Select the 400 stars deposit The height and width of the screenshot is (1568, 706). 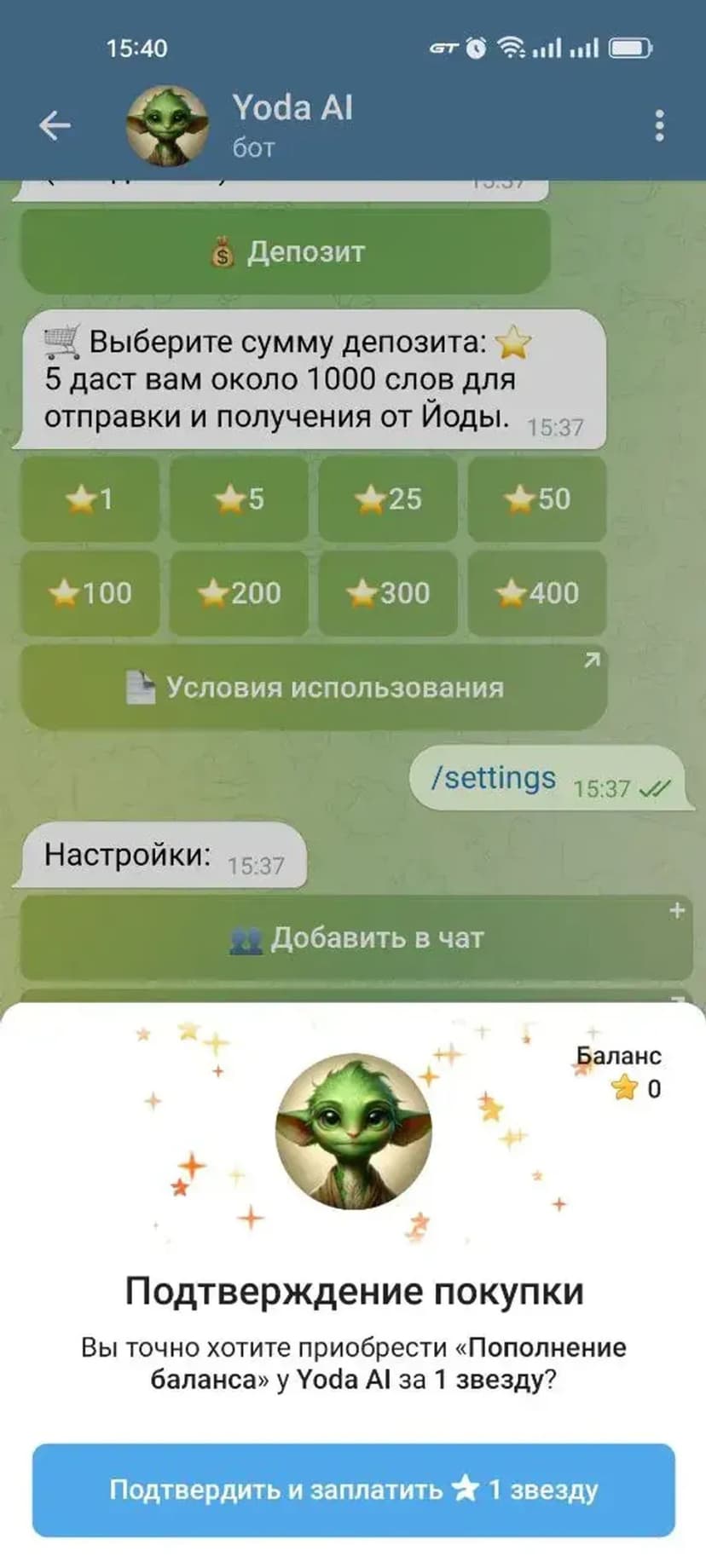537,593
